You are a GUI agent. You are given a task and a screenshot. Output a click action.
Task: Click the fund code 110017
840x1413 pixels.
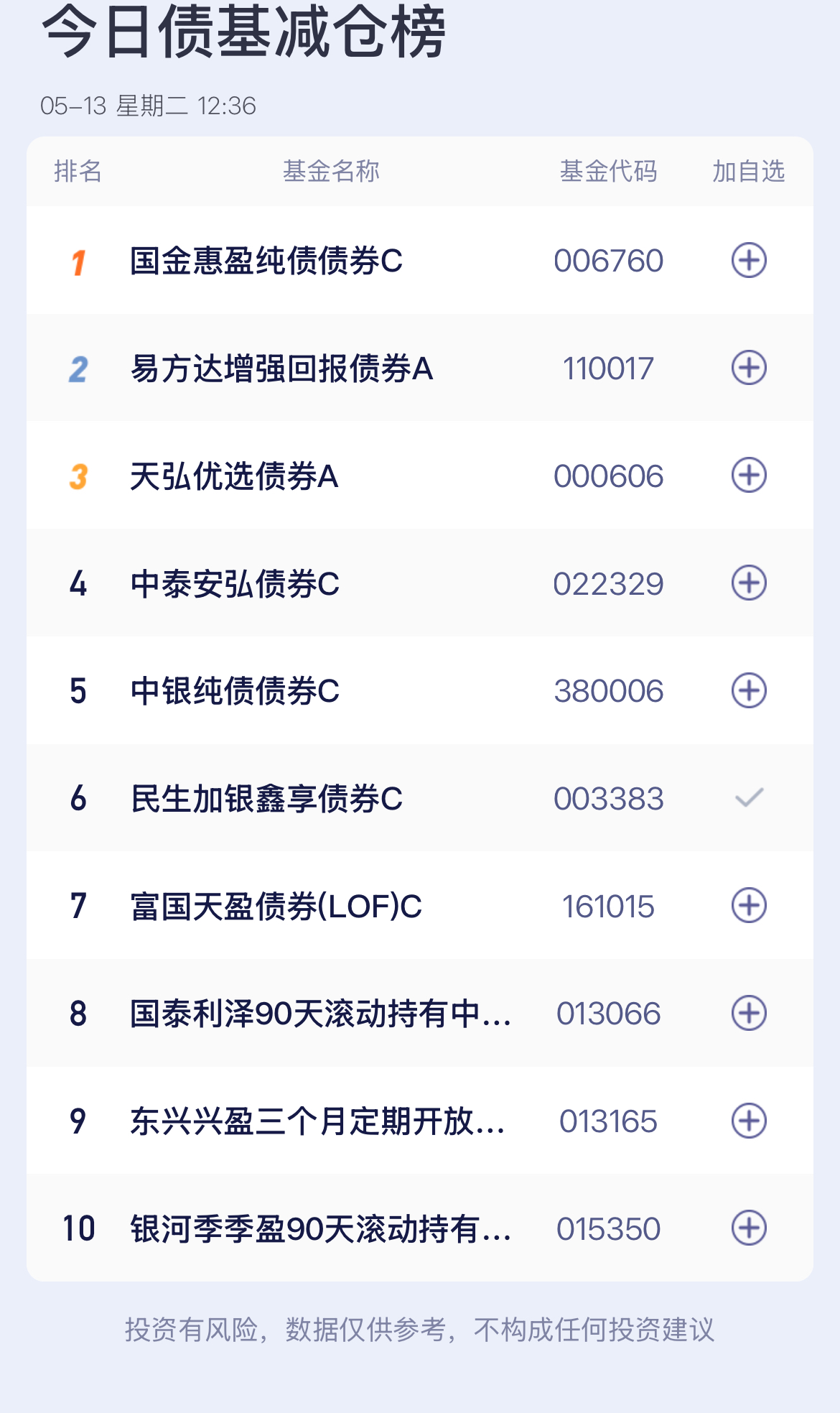coord(609,368)
